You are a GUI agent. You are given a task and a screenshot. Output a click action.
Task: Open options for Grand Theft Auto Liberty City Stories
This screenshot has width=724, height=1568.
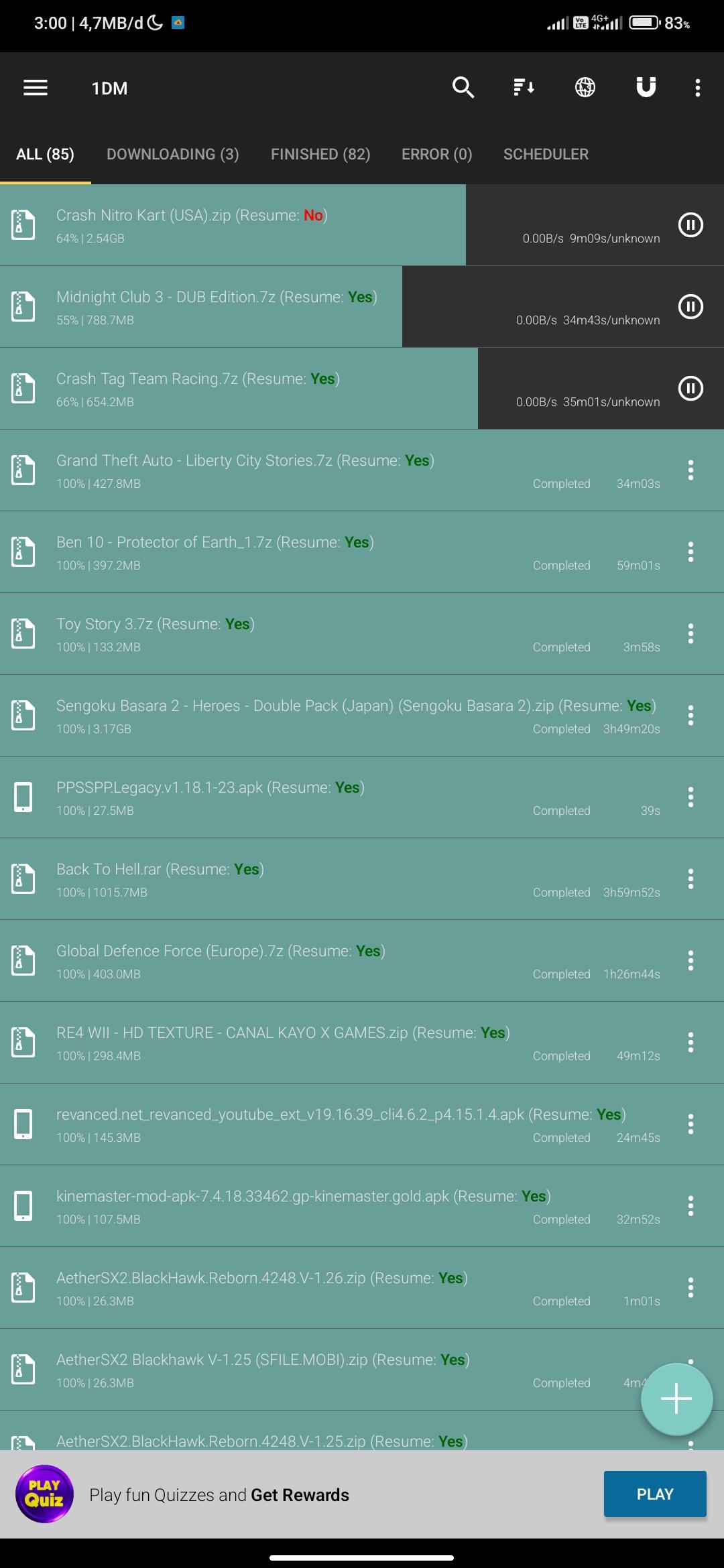690,470
